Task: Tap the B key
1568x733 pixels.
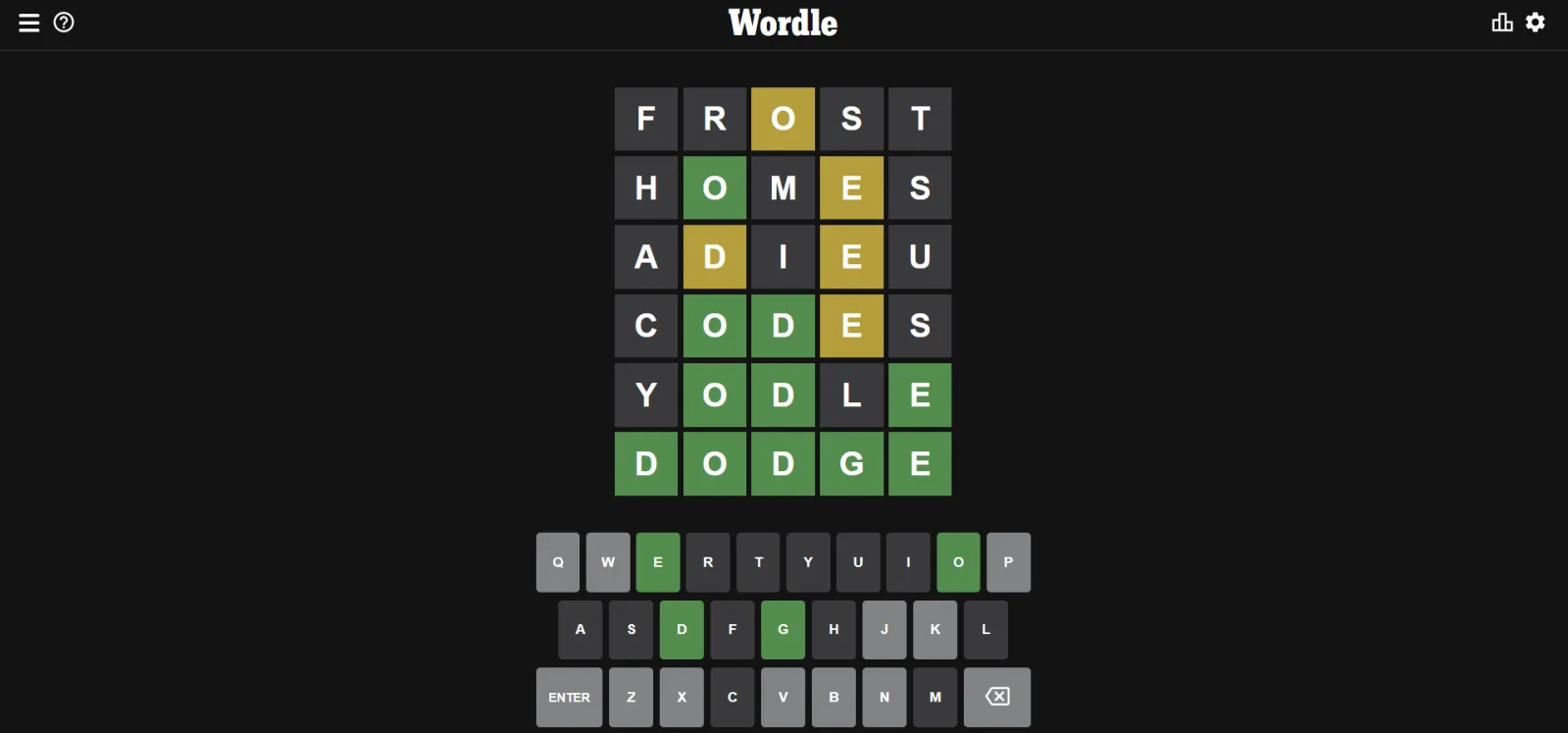Action: 834,698
